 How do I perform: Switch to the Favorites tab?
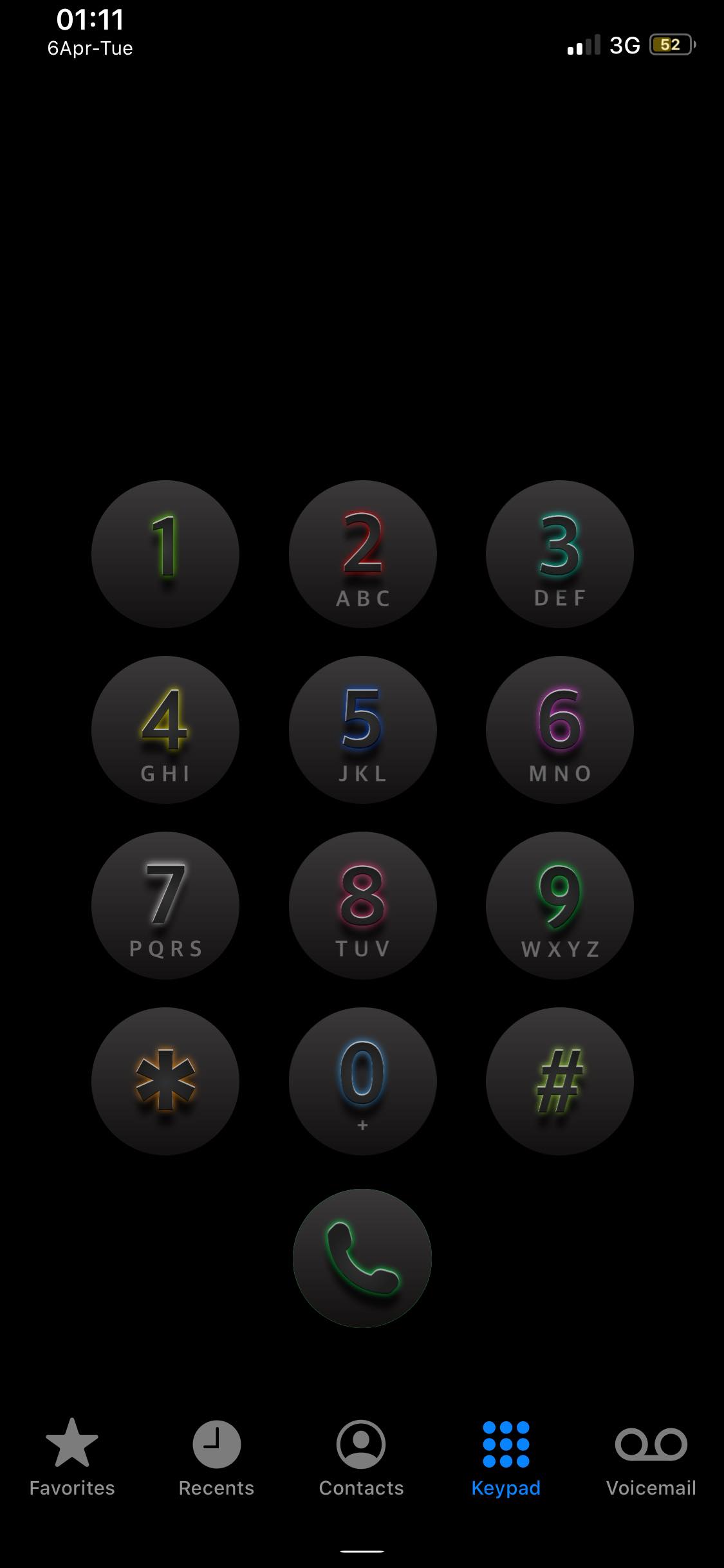tap(72, 1458)
